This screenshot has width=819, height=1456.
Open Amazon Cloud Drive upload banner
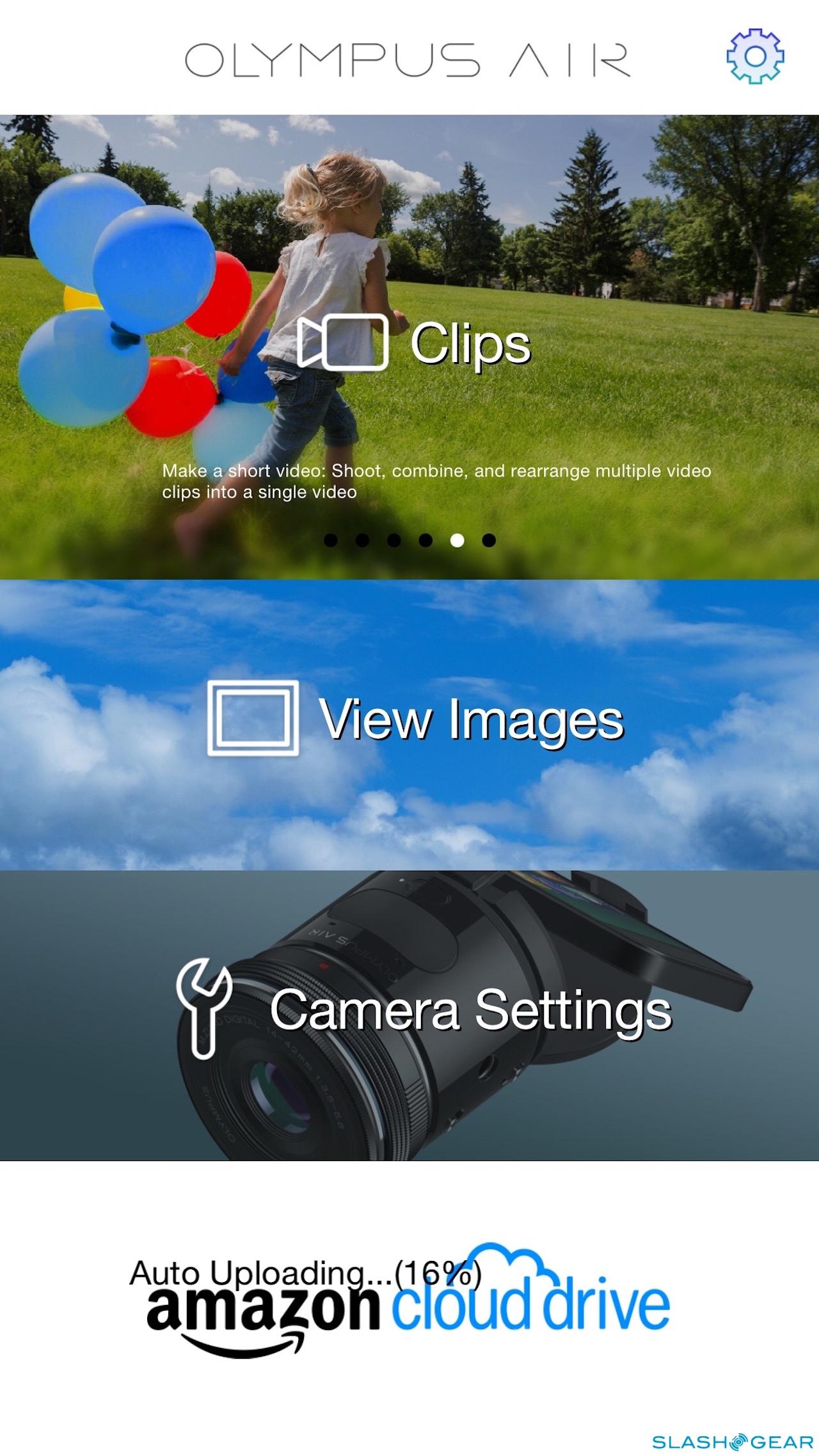(x=408, y=1302)
